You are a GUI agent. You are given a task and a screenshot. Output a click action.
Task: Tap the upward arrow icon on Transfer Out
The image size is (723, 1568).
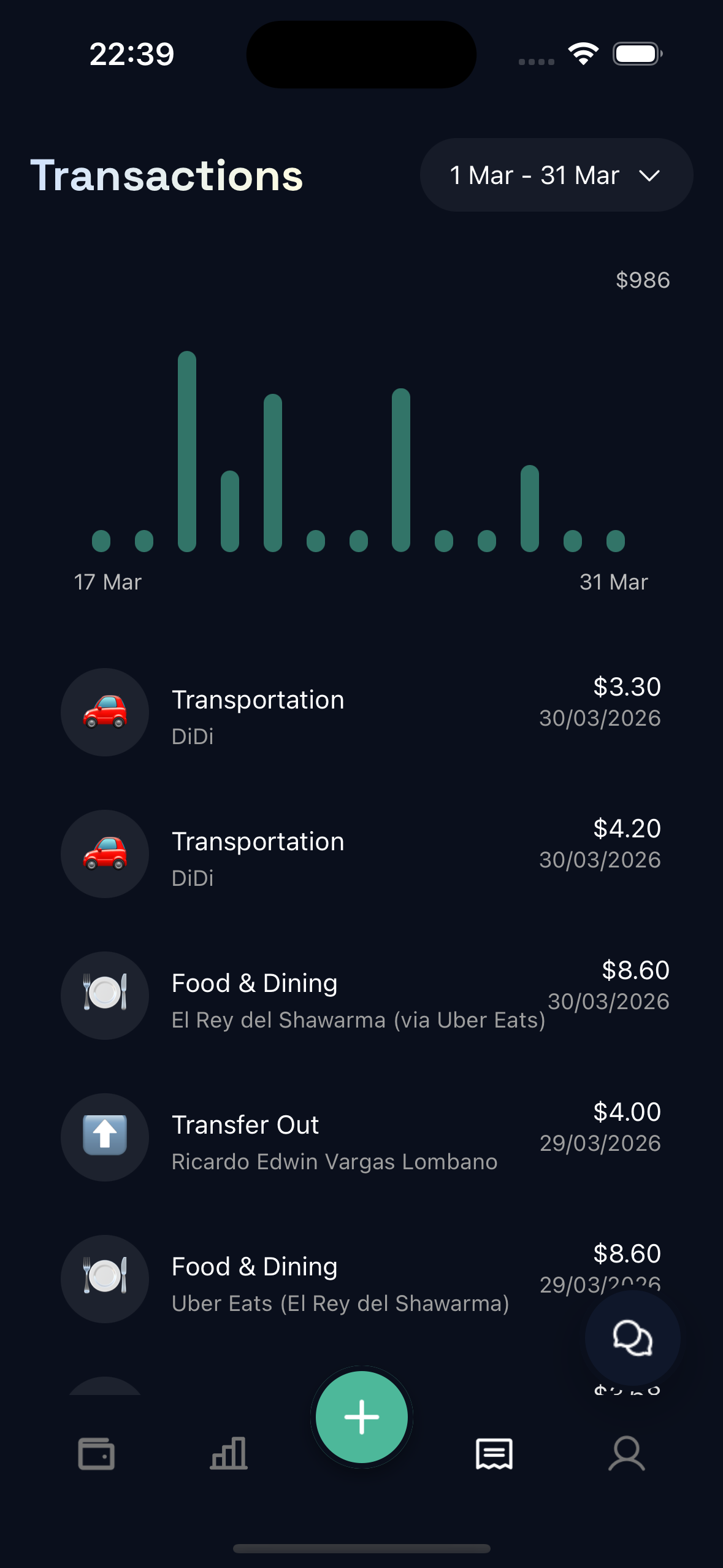click(104, 1137)
